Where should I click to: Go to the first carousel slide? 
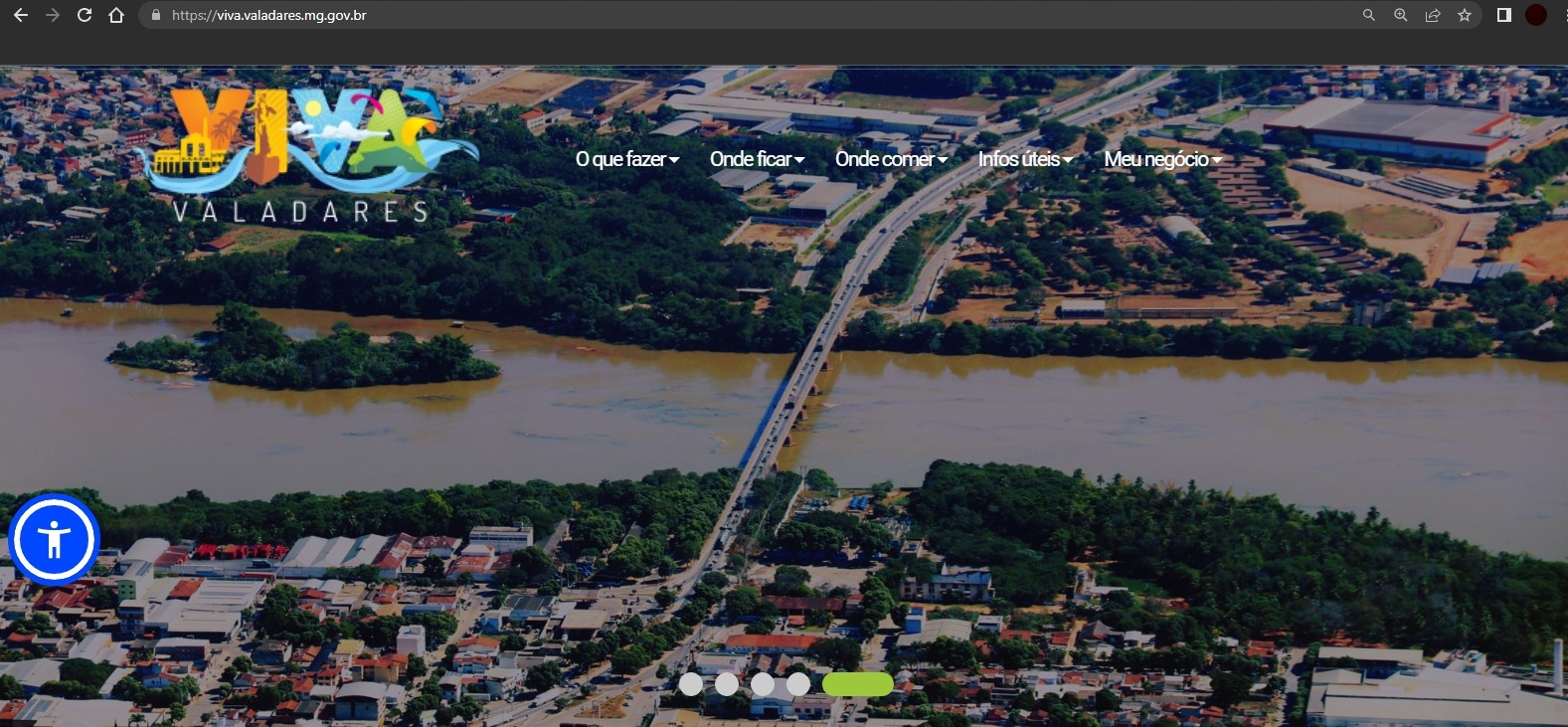click(691, 684)
